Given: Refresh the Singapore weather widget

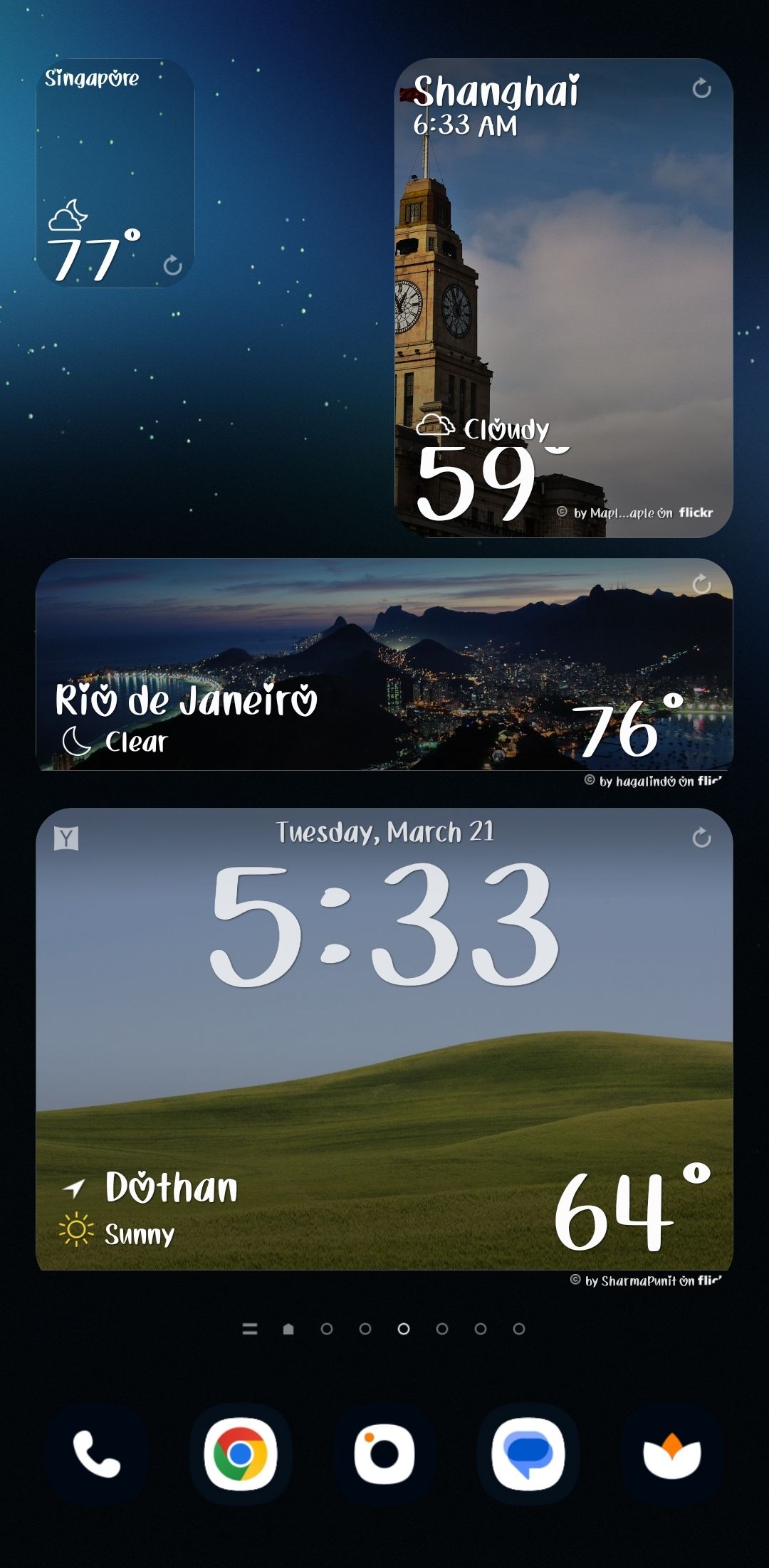Looking at the screenshot, I should coord(173,263).
